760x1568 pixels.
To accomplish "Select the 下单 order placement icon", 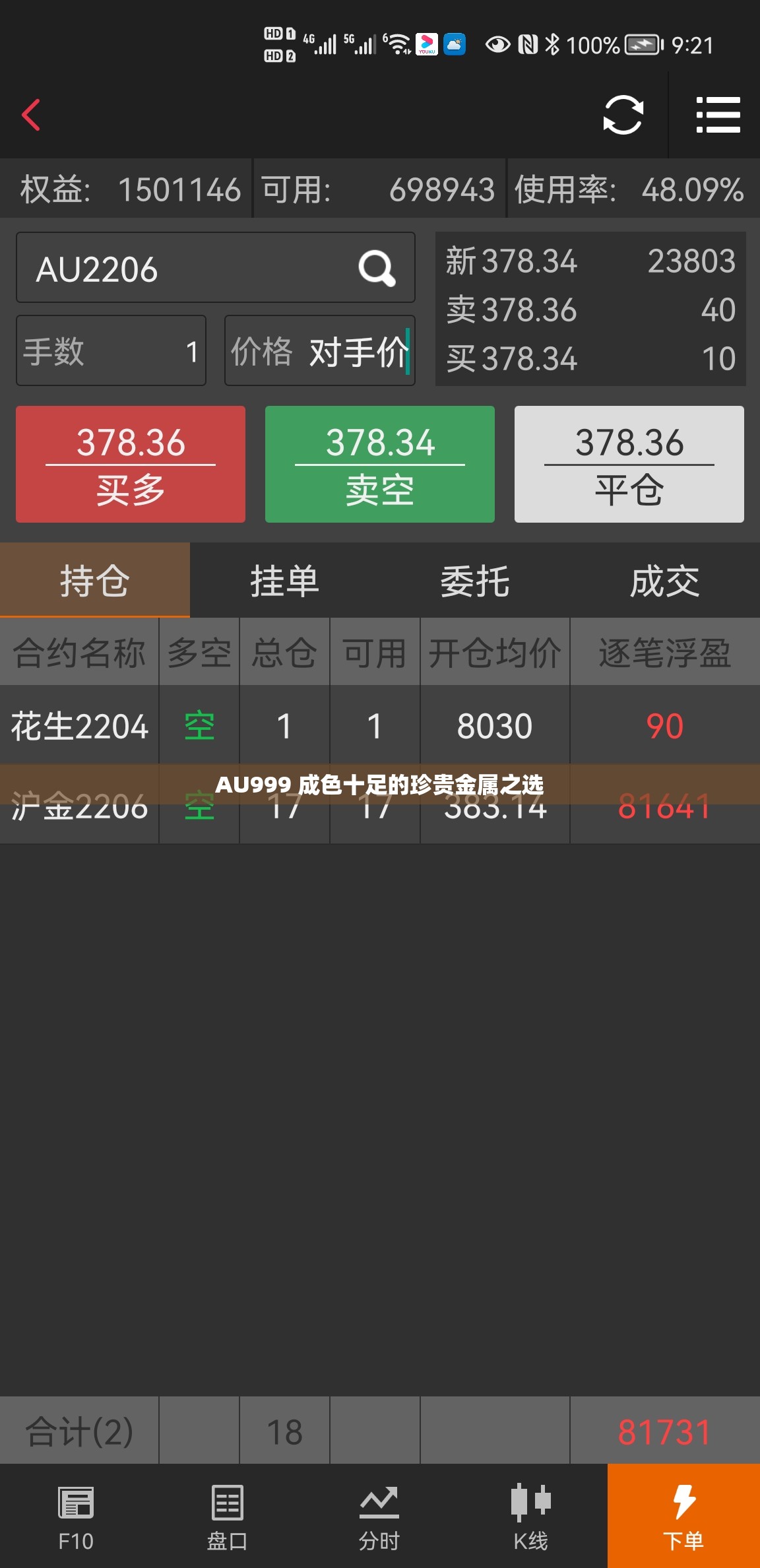I will point(684,1515).
